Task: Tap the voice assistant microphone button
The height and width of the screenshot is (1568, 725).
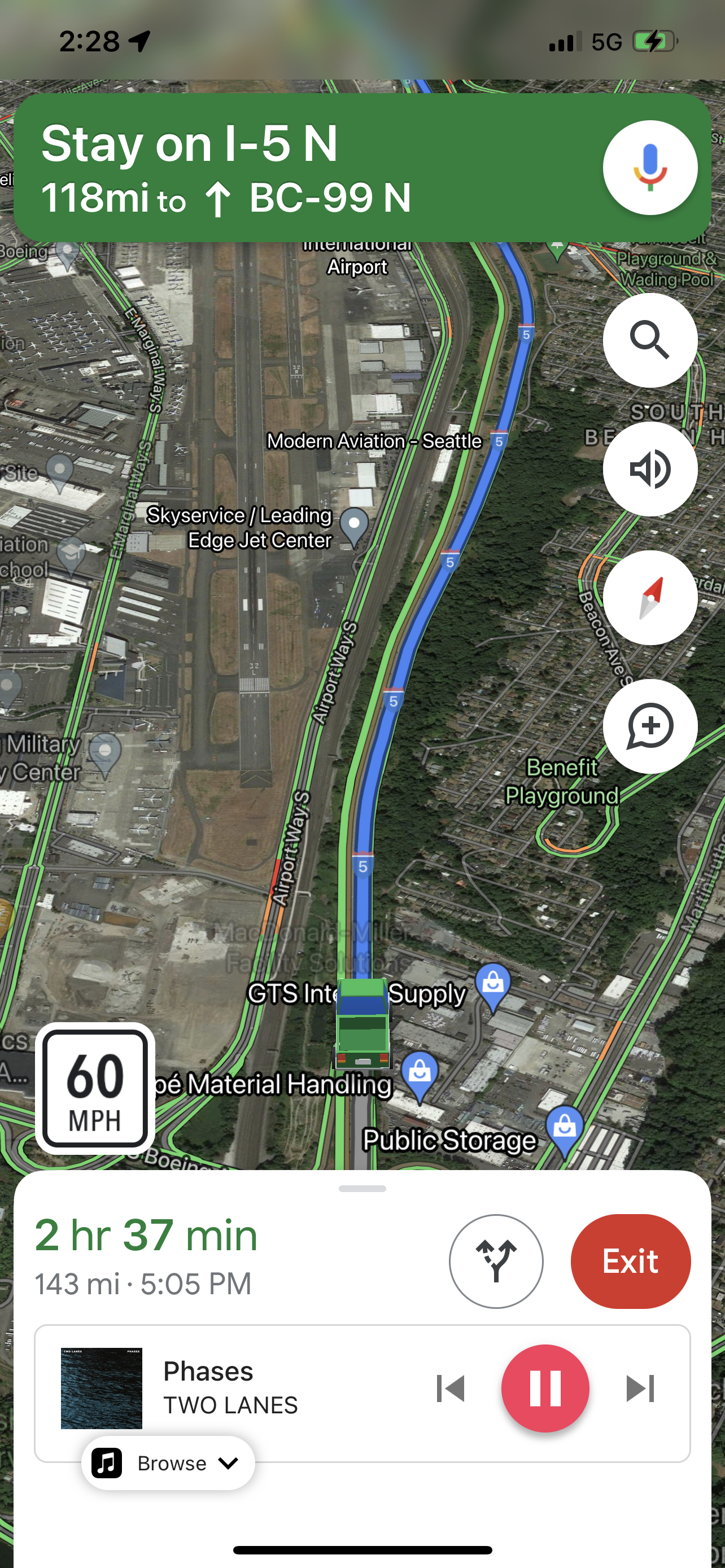Action: [x=649, y=168]
